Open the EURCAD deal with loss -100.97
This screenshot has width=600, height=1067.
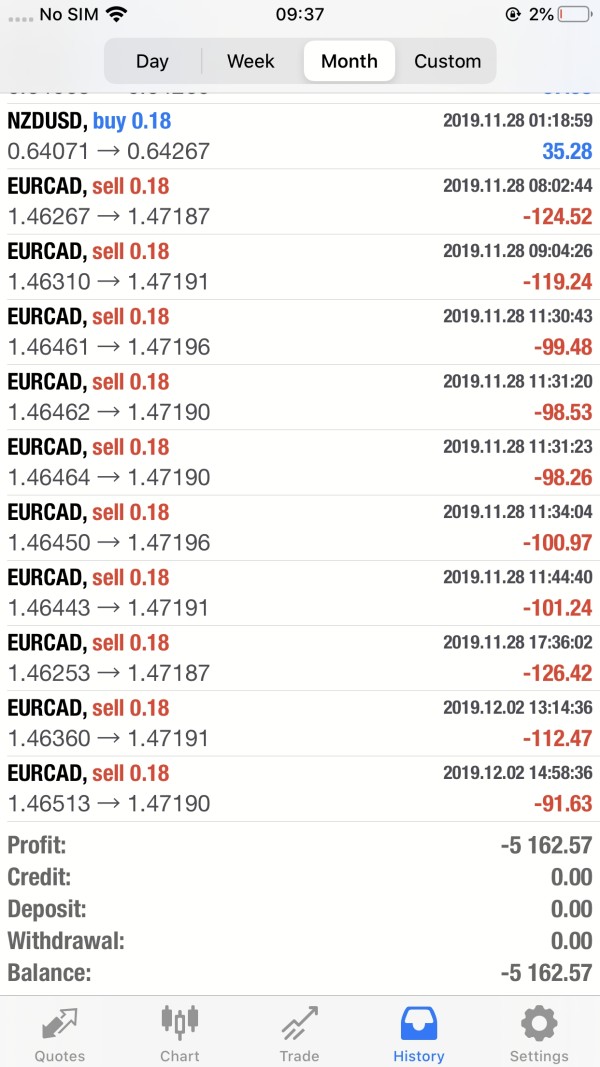[300, 528]
